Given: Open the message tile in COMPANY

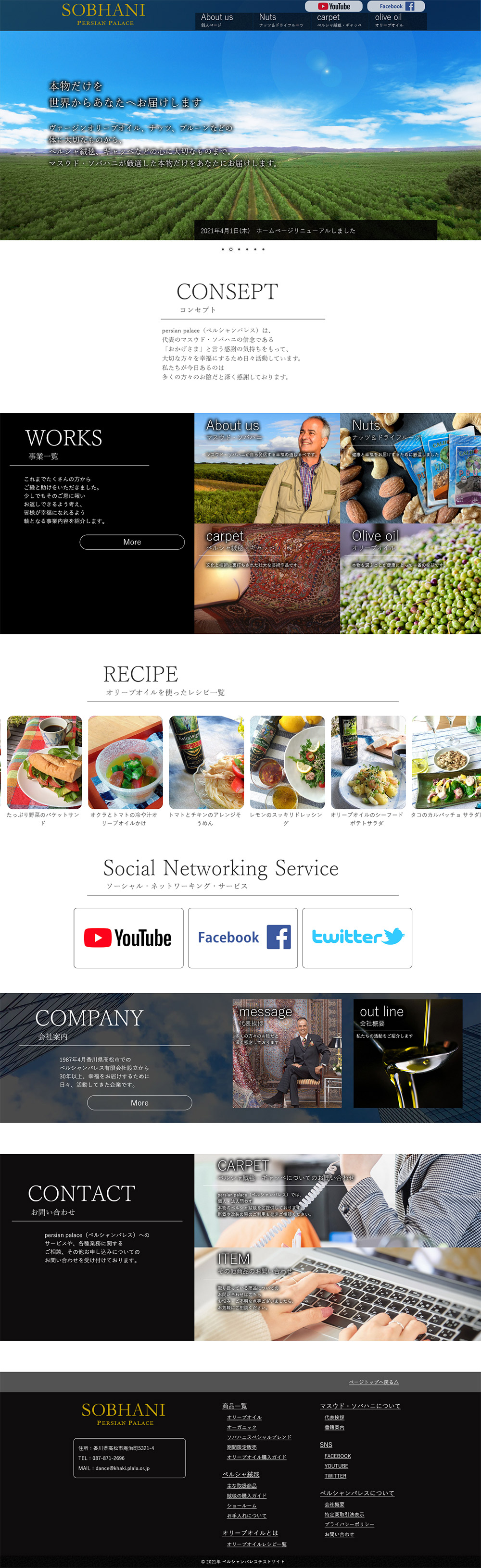Looking at the screenshot, I should point(287,1052).
